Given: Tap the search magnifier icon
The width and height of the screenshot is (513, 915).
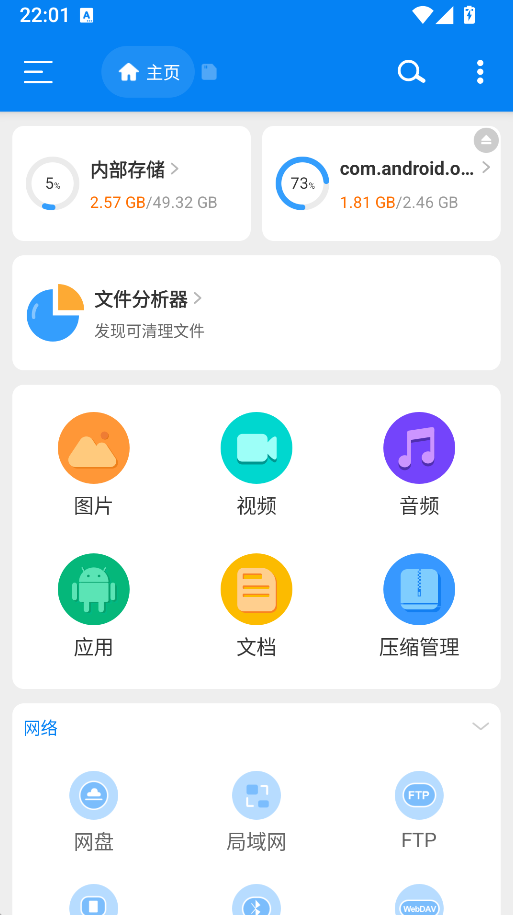Looking at the screenshot, I should pyautogui.click(x=411, y=72).
